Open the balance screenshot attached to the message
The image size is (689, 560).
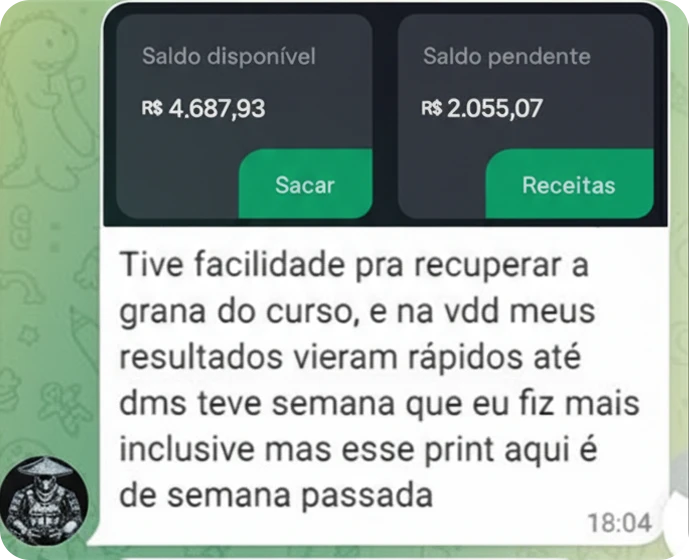(x=385, y=115)
